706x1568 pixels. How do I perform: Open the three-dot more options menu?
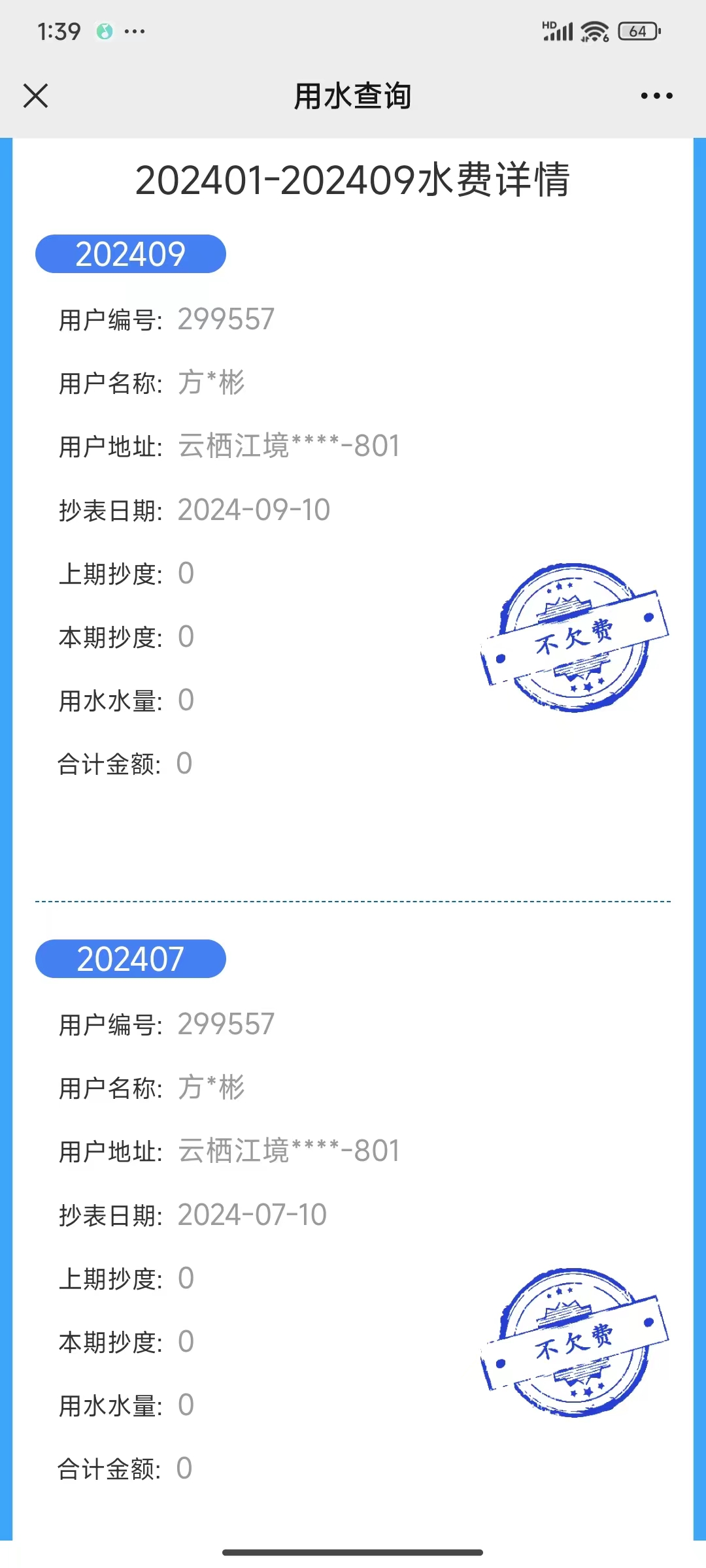click(x=656, y=96)
